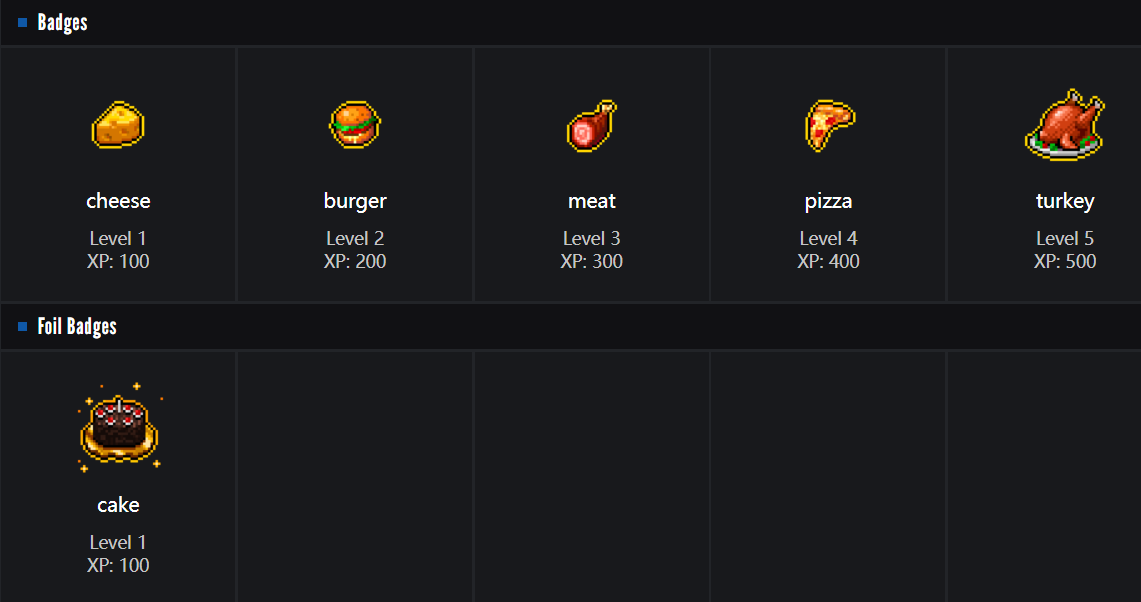The height and width of the screenshot is (602, 1141).
Task: Open the cake foil badge
Action: pyautogui.click(x=118, y=478)
